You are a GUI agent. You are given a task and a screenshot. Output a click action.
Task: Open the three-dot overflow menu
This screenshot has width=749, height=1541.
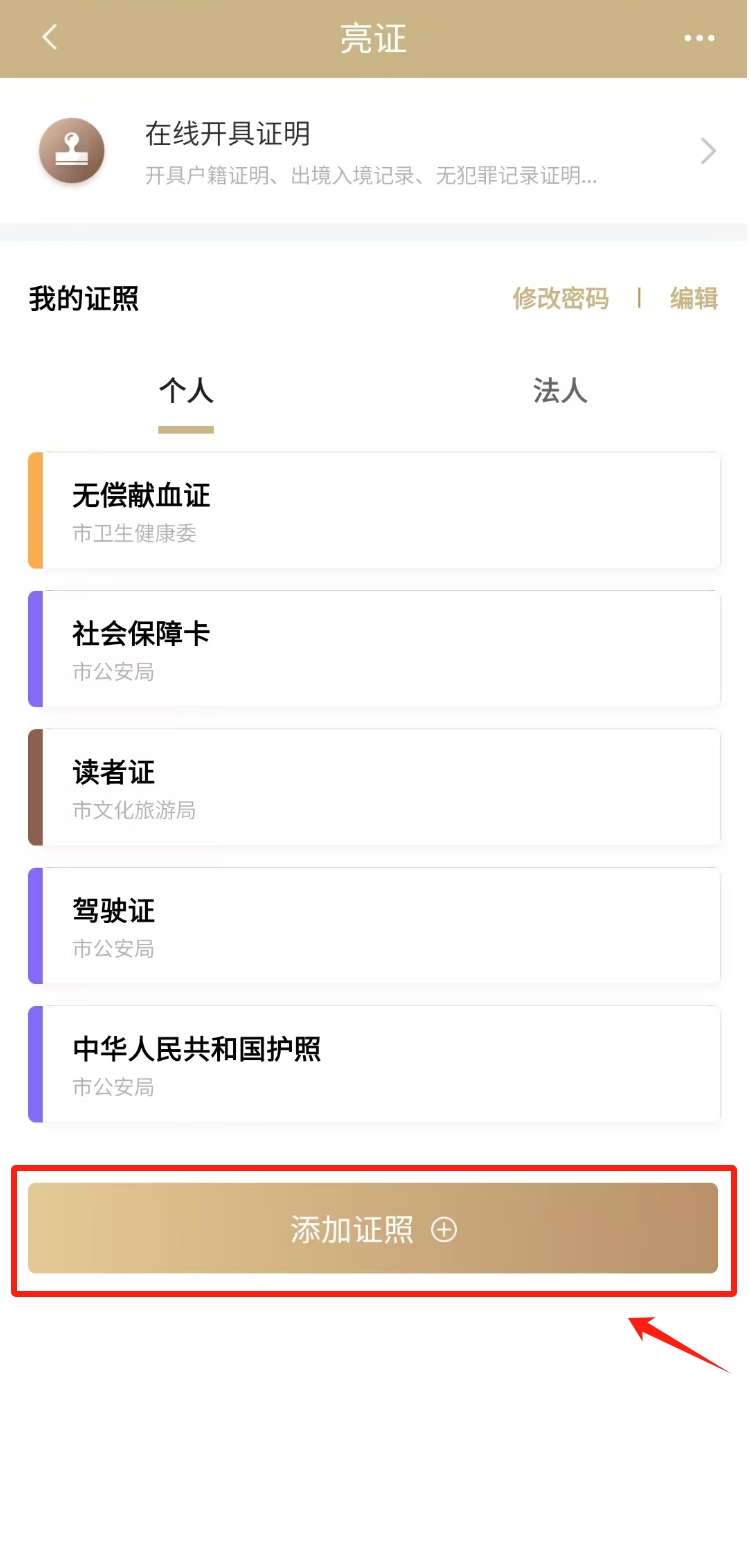click(699, 38)
